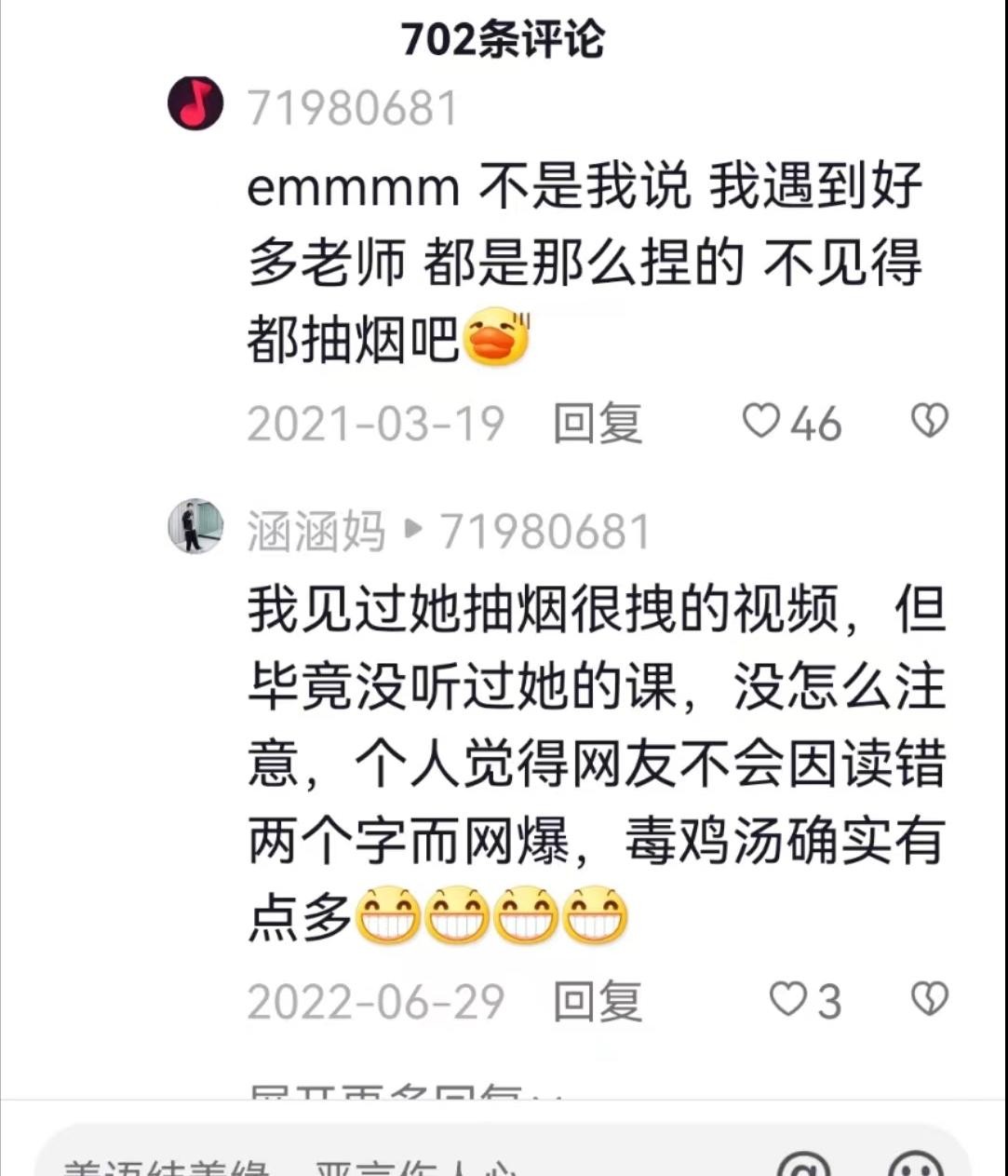
Task: Reply to 71980681's comment from 2021-03-19
Action: point(598,424)
